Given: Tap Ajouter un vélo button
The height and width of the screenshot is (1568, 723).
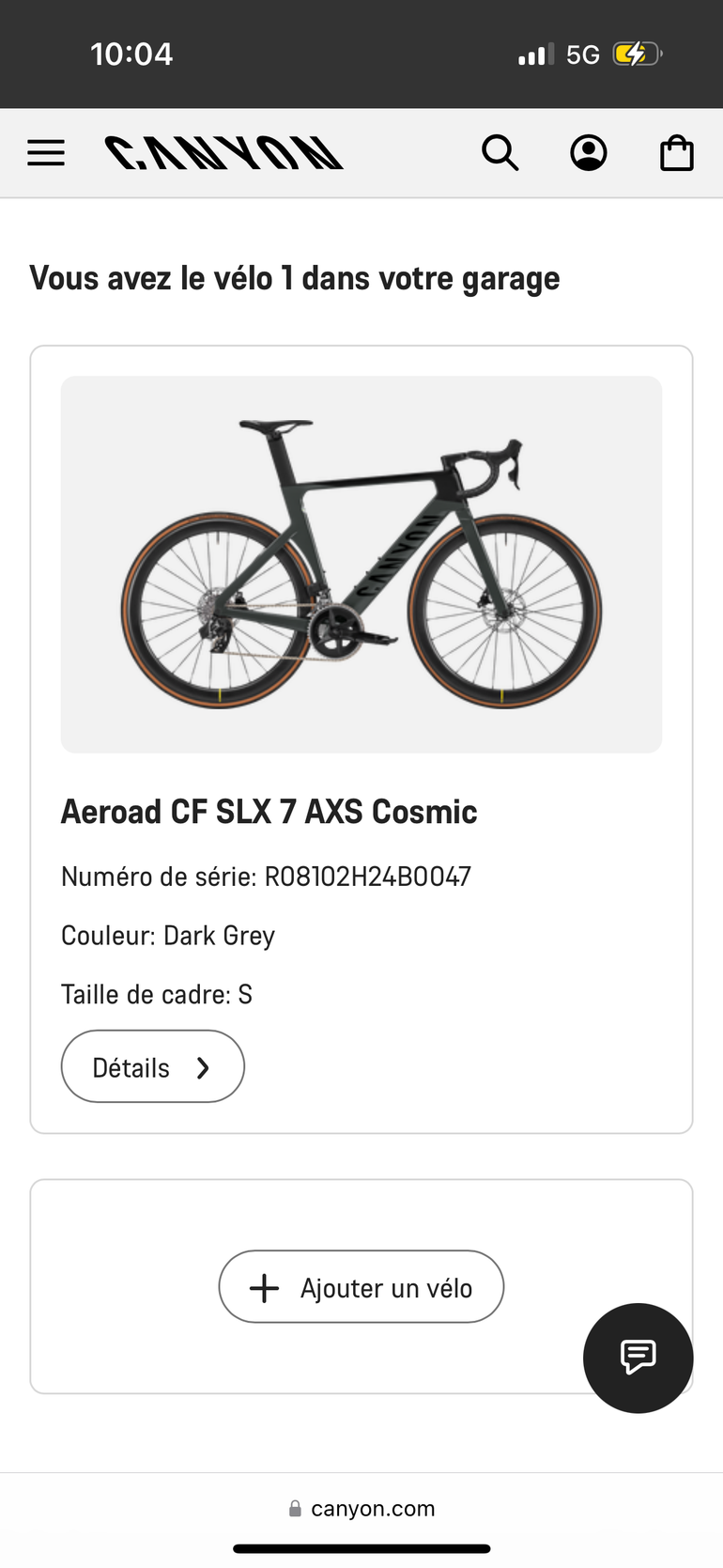Looking at the screenshot, I should [361, 1287].
